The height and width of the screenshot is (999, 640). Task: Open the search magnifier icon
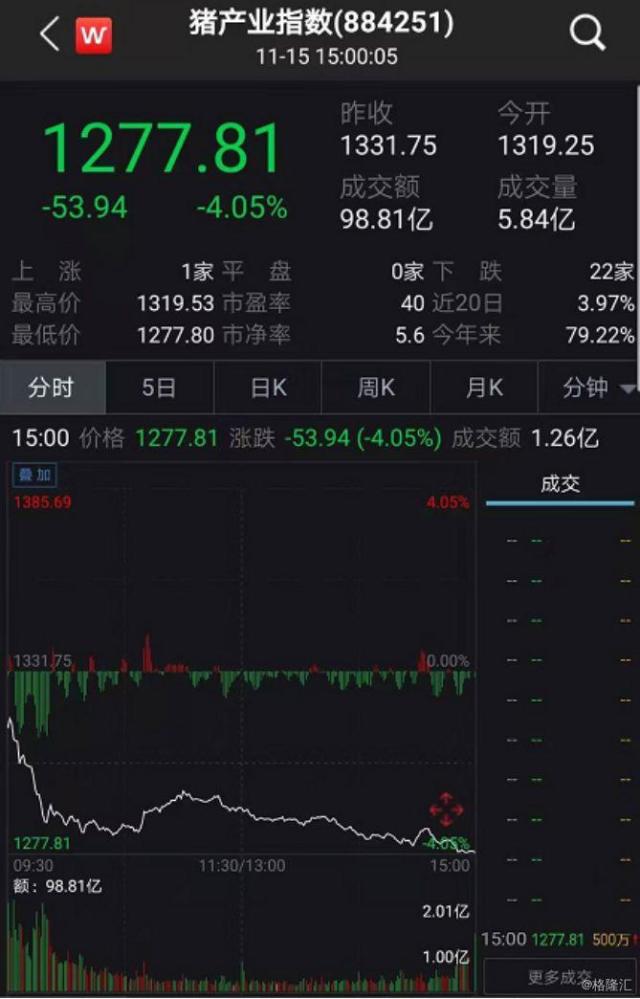pos(587,35)
